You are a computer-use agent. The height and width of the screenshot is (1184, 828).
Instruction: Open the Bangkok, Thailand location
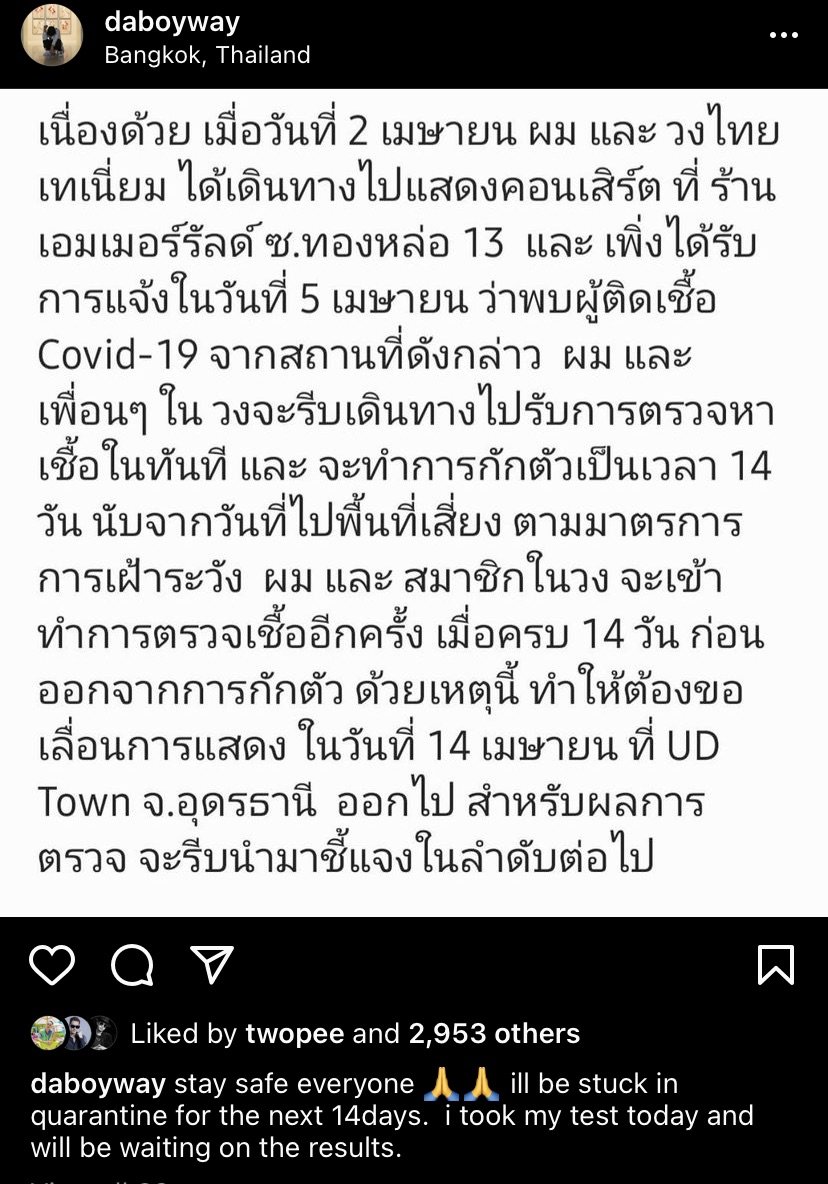click(x=207, y=55)
